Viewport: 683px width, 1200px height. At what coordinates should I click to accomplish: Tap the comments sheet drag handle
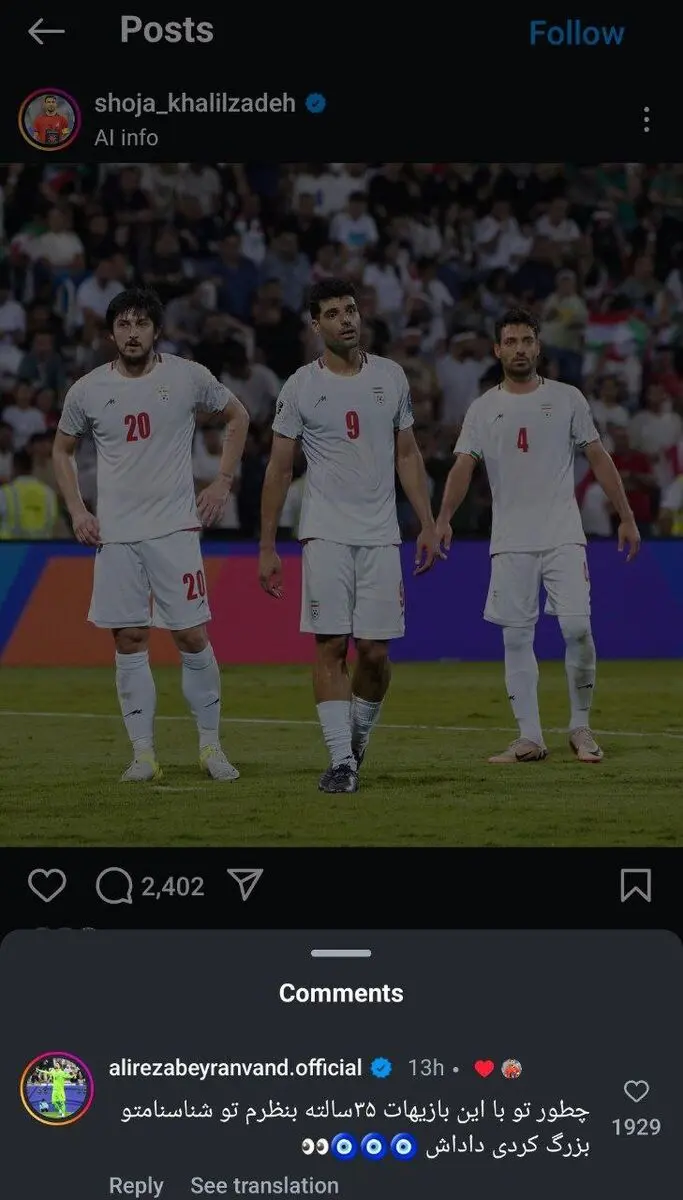click(x=341, y=954)
